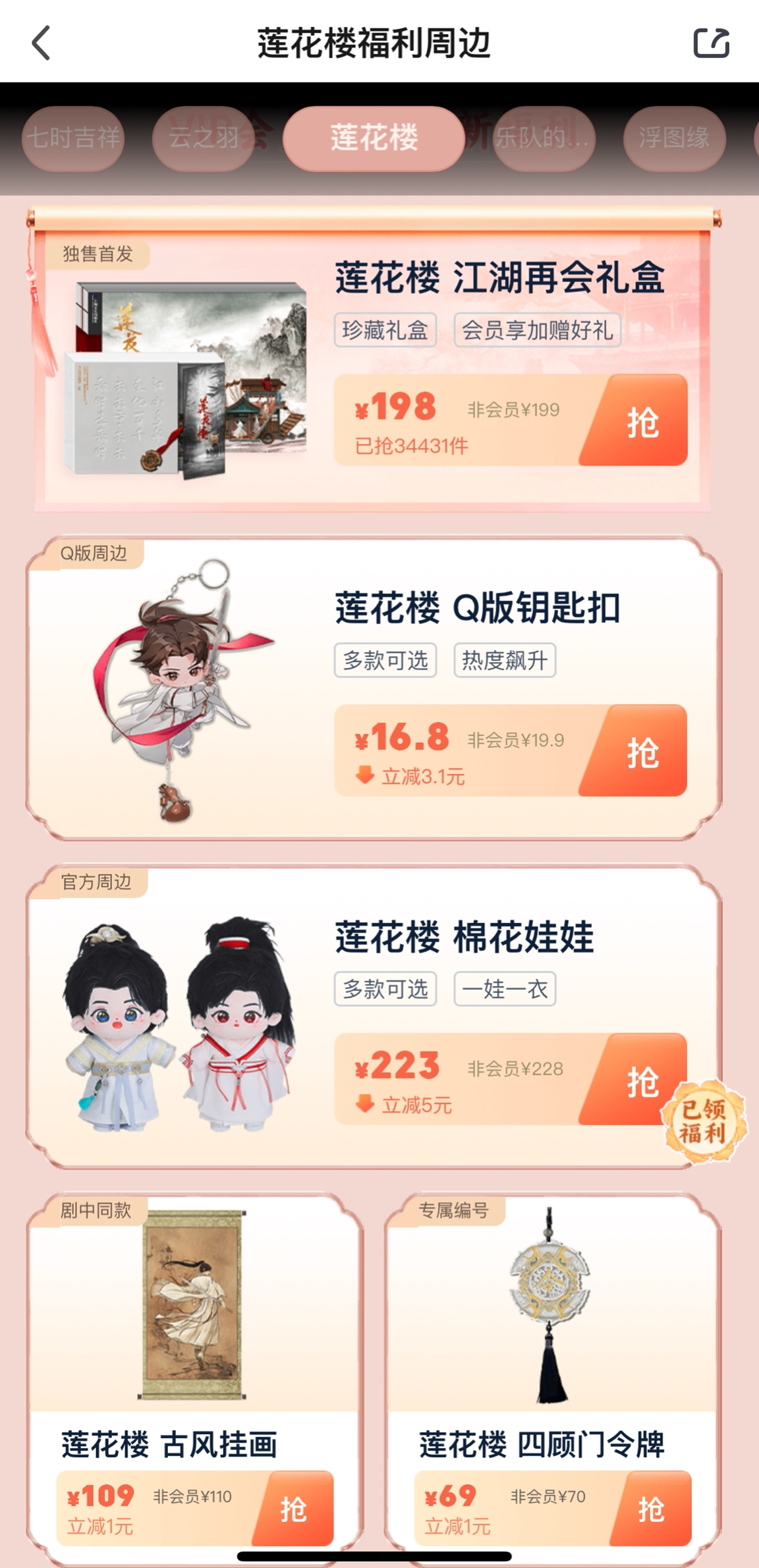The image size is (759, 1568).
Task: Select the 莲花楼 tab
Action: coord(374,138)
